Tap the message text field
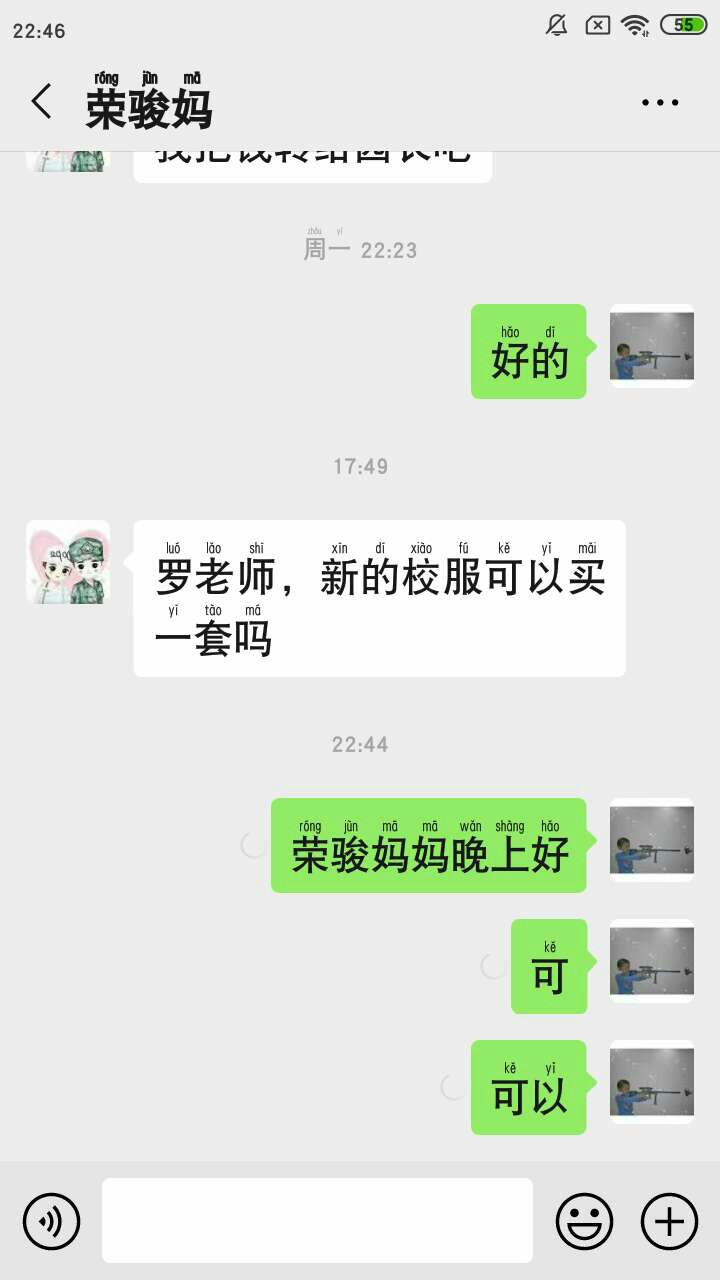The width and height of the screenshot is (720, 1280). [x=317, y=1220]
